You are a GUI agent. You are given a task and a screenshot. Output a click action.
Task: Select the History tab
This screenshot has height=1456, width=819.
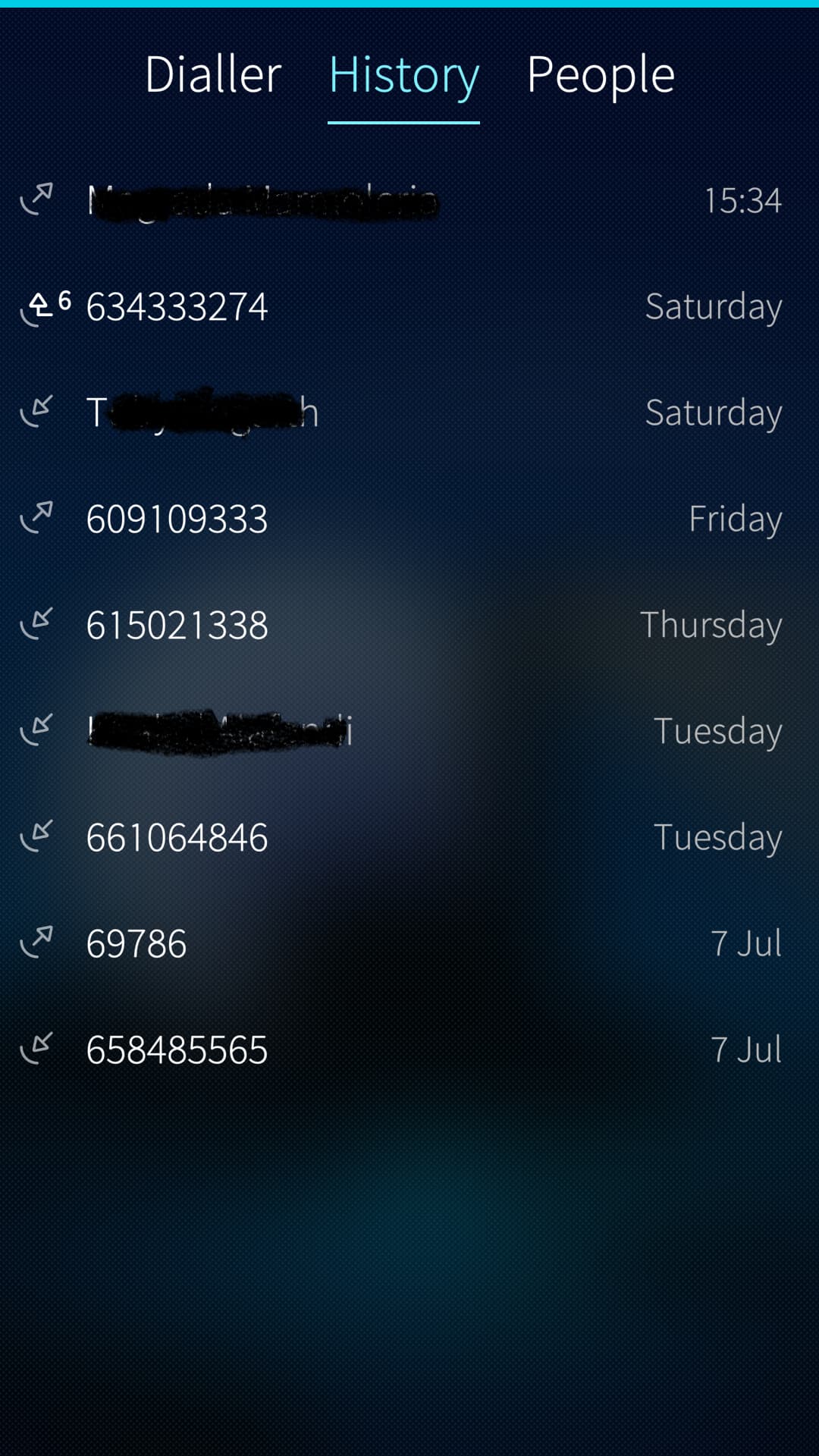pyautogui.click(x=403, y=75)
